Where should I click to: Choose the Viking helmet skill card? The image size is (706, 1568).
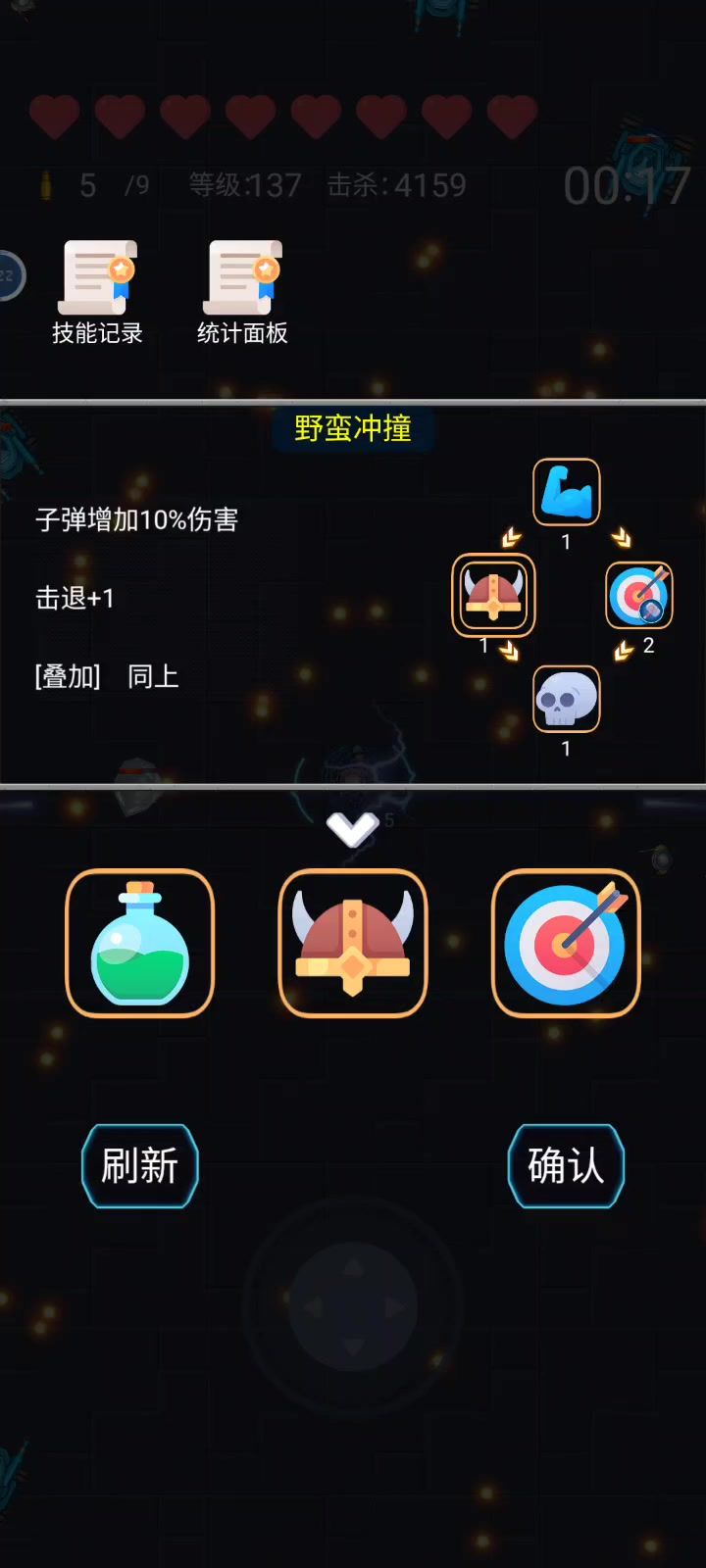353,944
